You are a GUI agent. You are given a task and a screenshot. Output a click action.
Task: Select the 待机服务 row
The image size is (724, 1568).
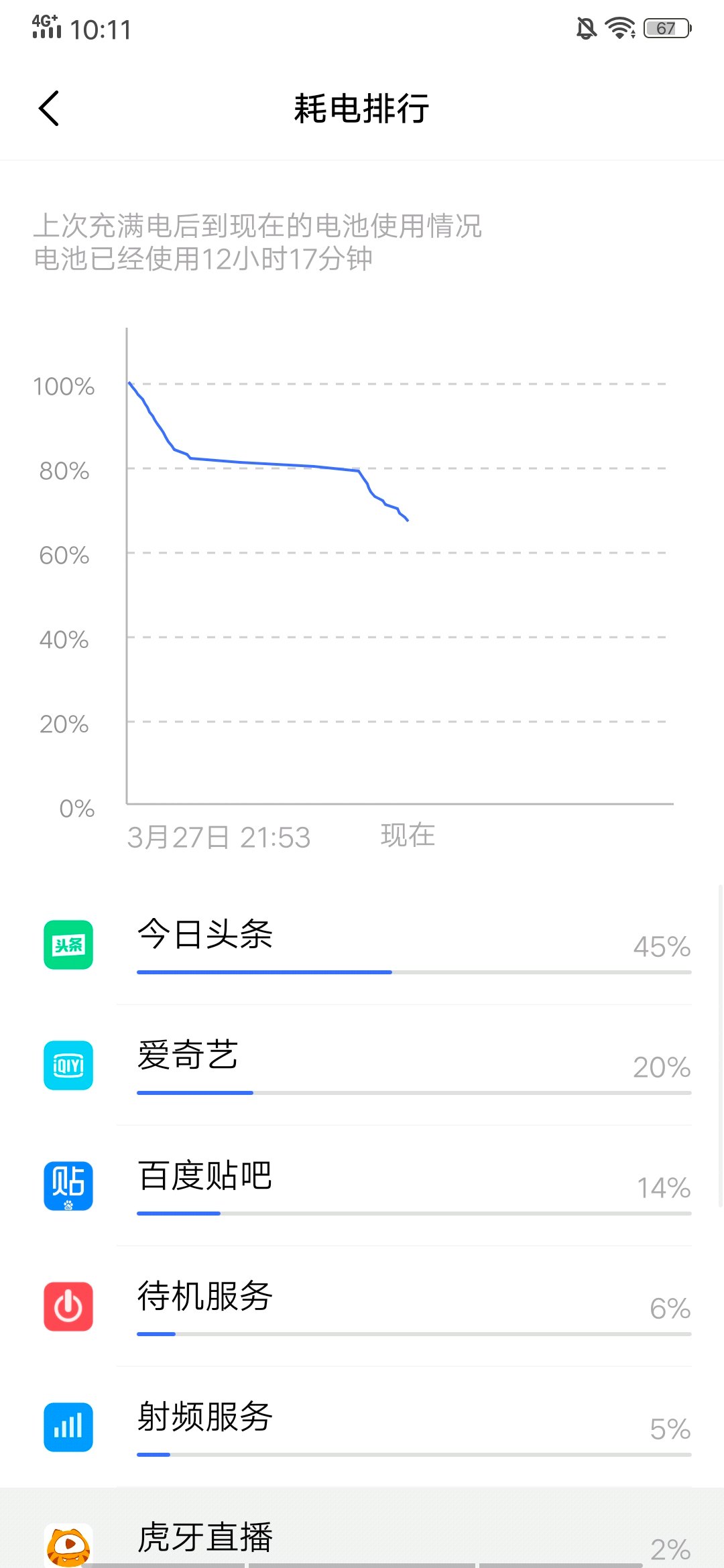pyautogui.click(x=362, y=1307)
